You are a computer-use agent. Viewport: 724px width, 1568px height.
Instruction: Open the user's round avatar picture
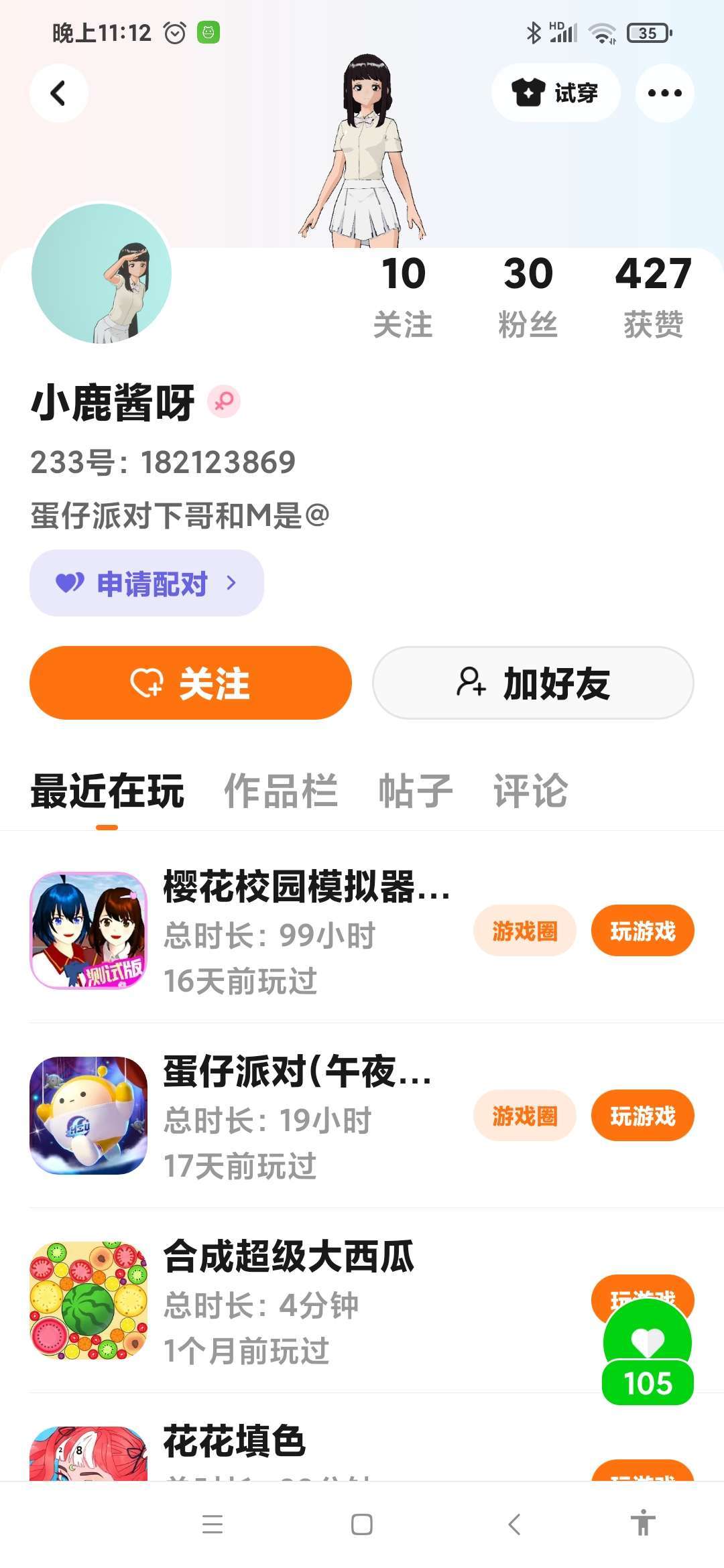tap(102, 274)
